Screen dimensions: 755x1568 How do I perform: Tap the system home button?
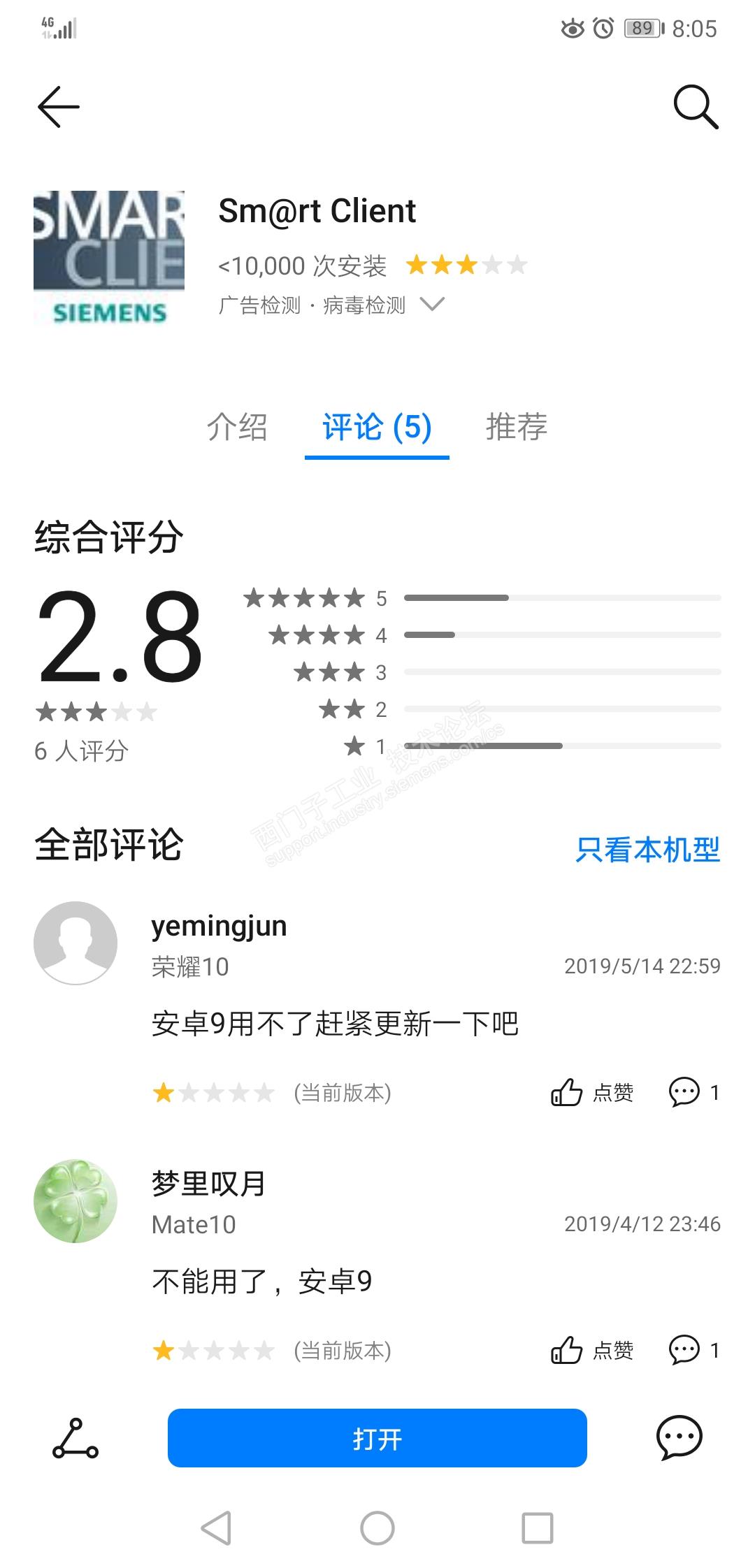(x=377, y=1528)
